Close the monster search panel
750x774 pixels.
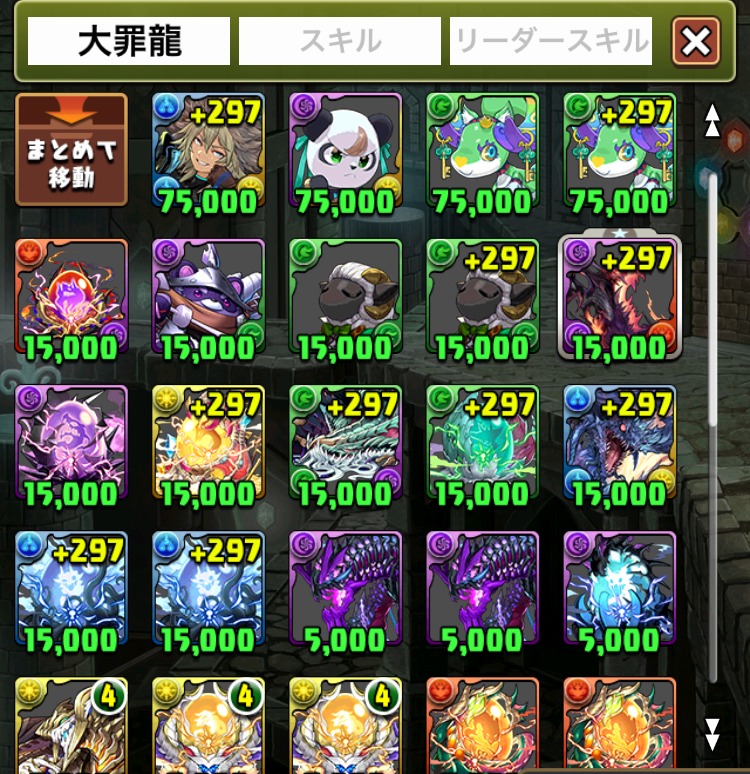pos(696,42)
